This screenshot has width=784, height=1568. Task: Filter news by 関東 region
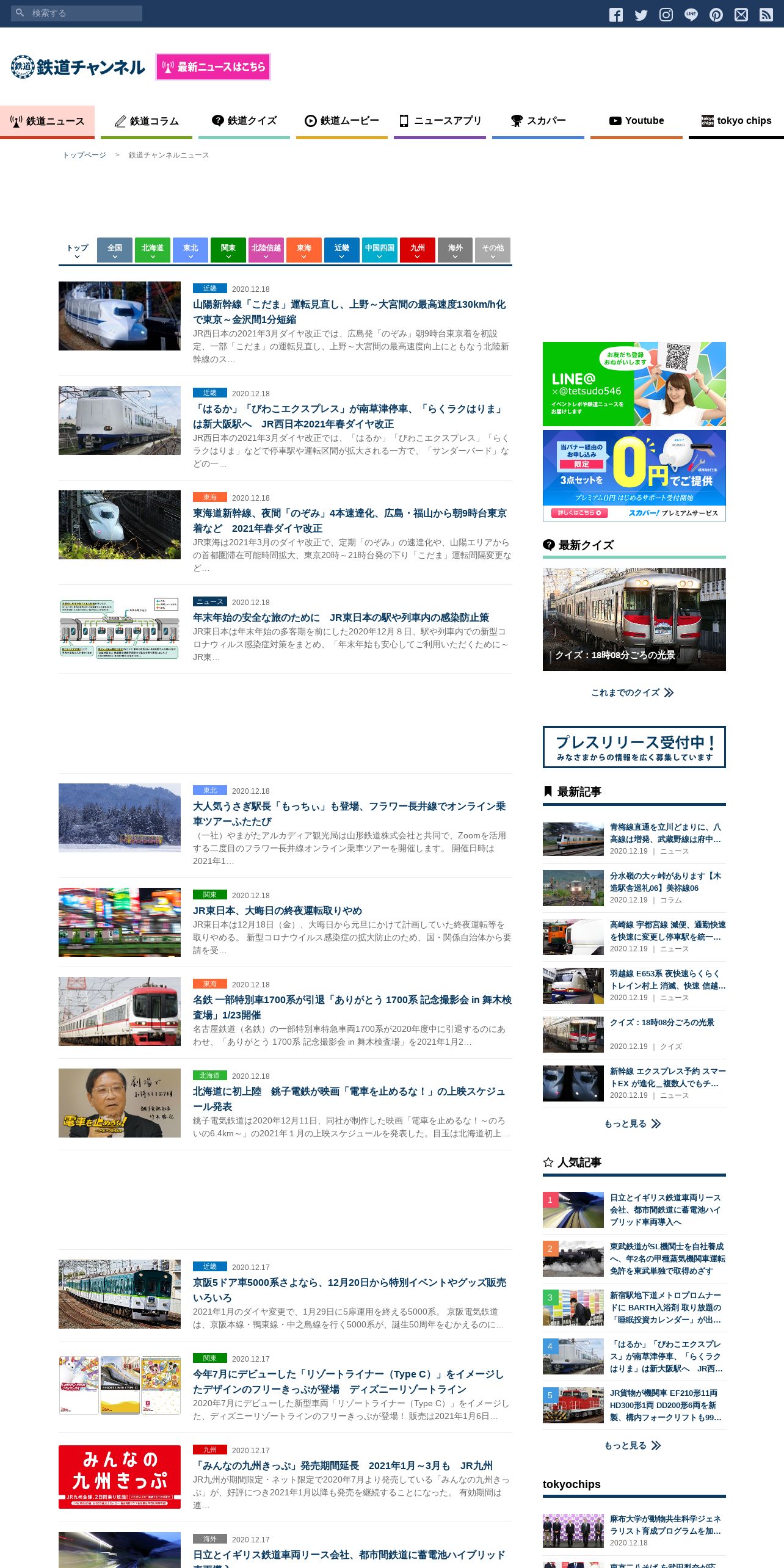[228, 250]
